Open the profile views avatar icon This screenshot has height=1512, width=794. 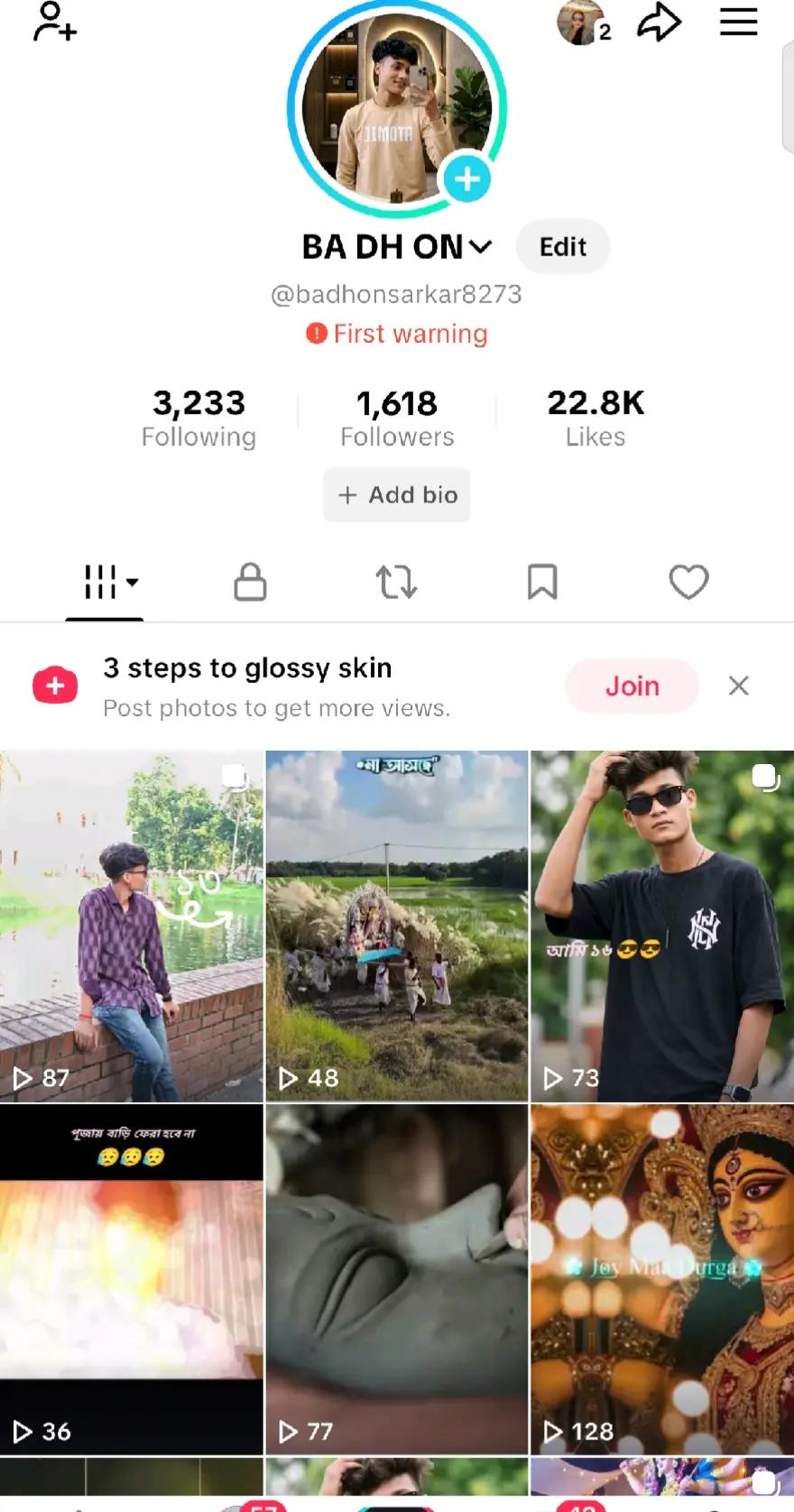coord(584,23)
